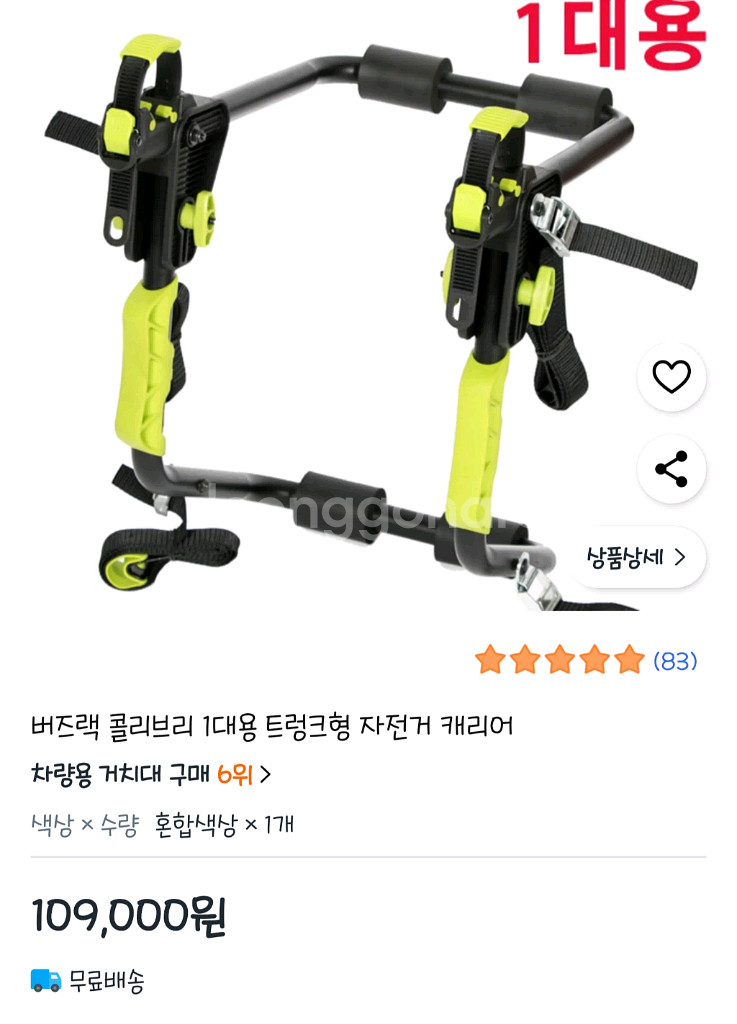
Task: Click the middle star of the rating row
Action: click(x=559, y=658)
